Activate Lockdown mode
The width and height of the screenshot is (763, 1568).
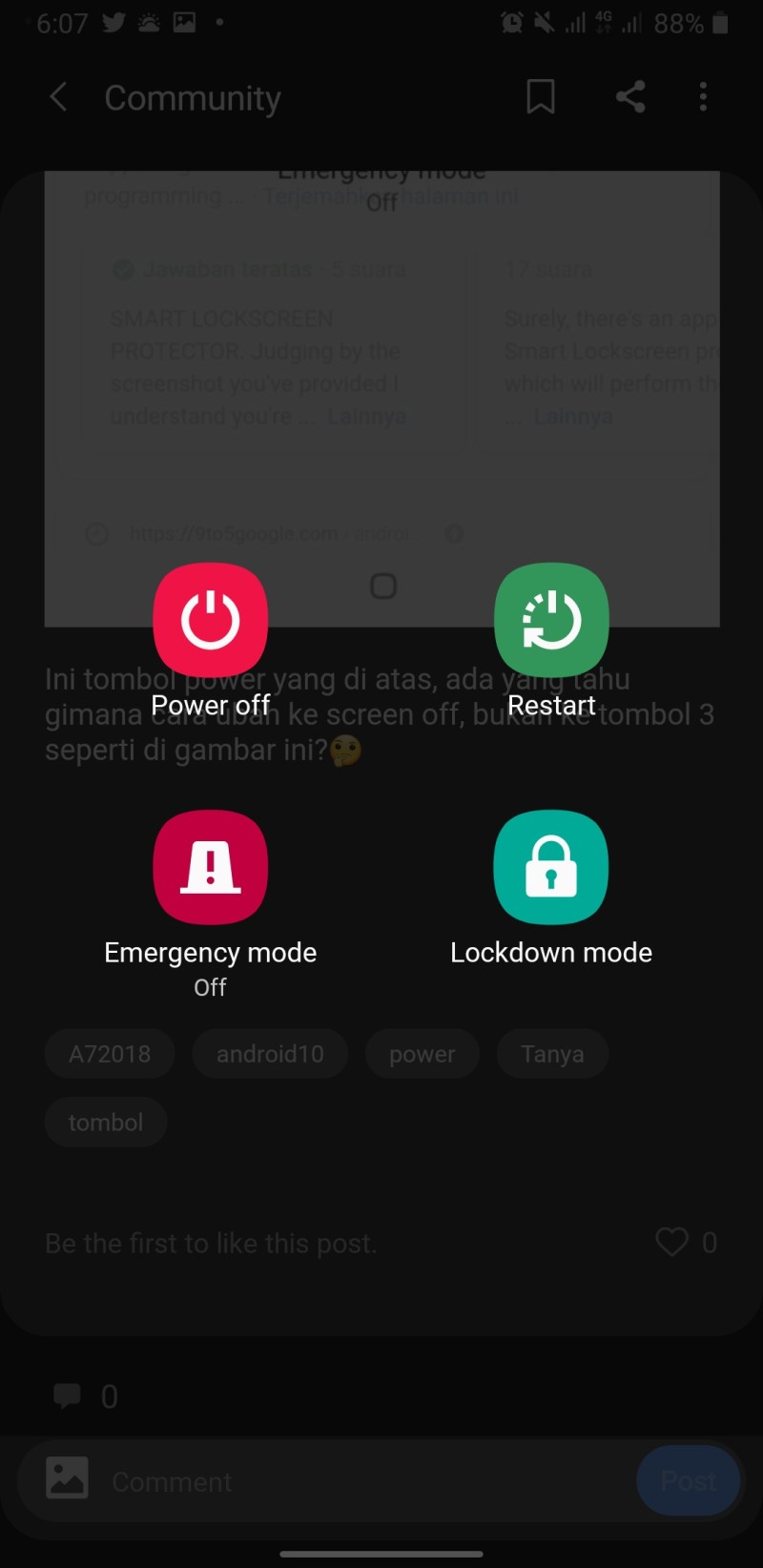tap(551, 867)
